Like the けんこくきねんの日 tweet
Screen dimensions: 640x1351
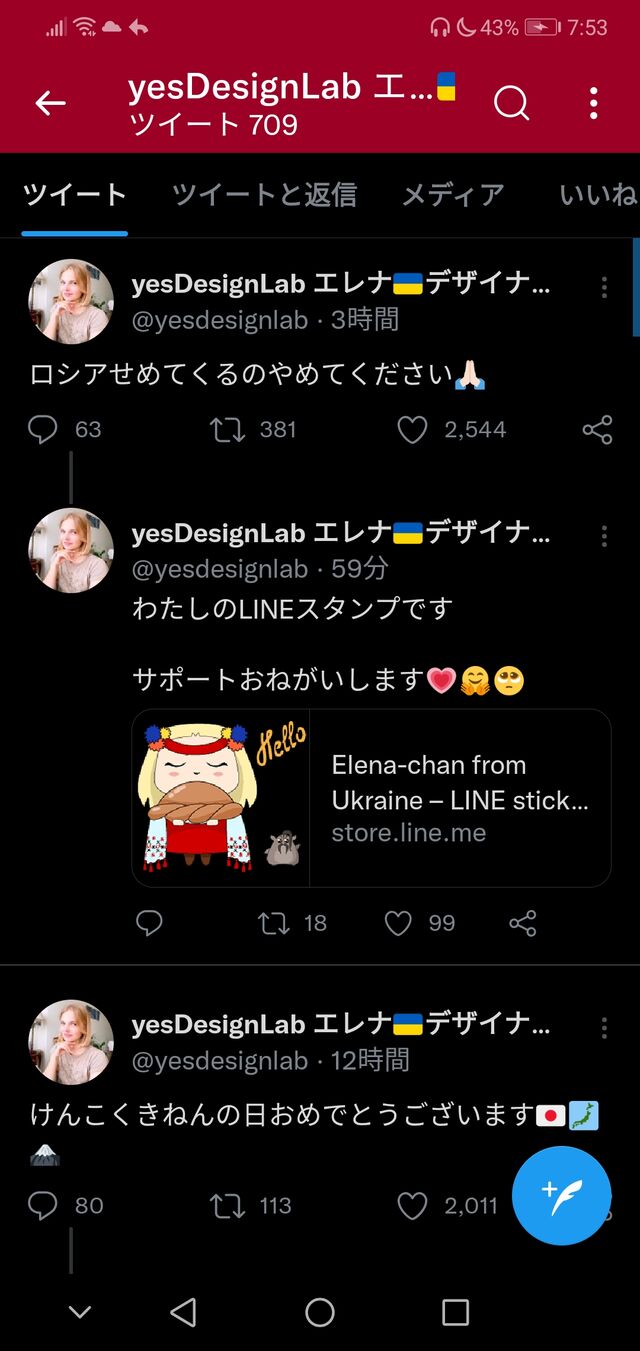(x=412, y=1206)
